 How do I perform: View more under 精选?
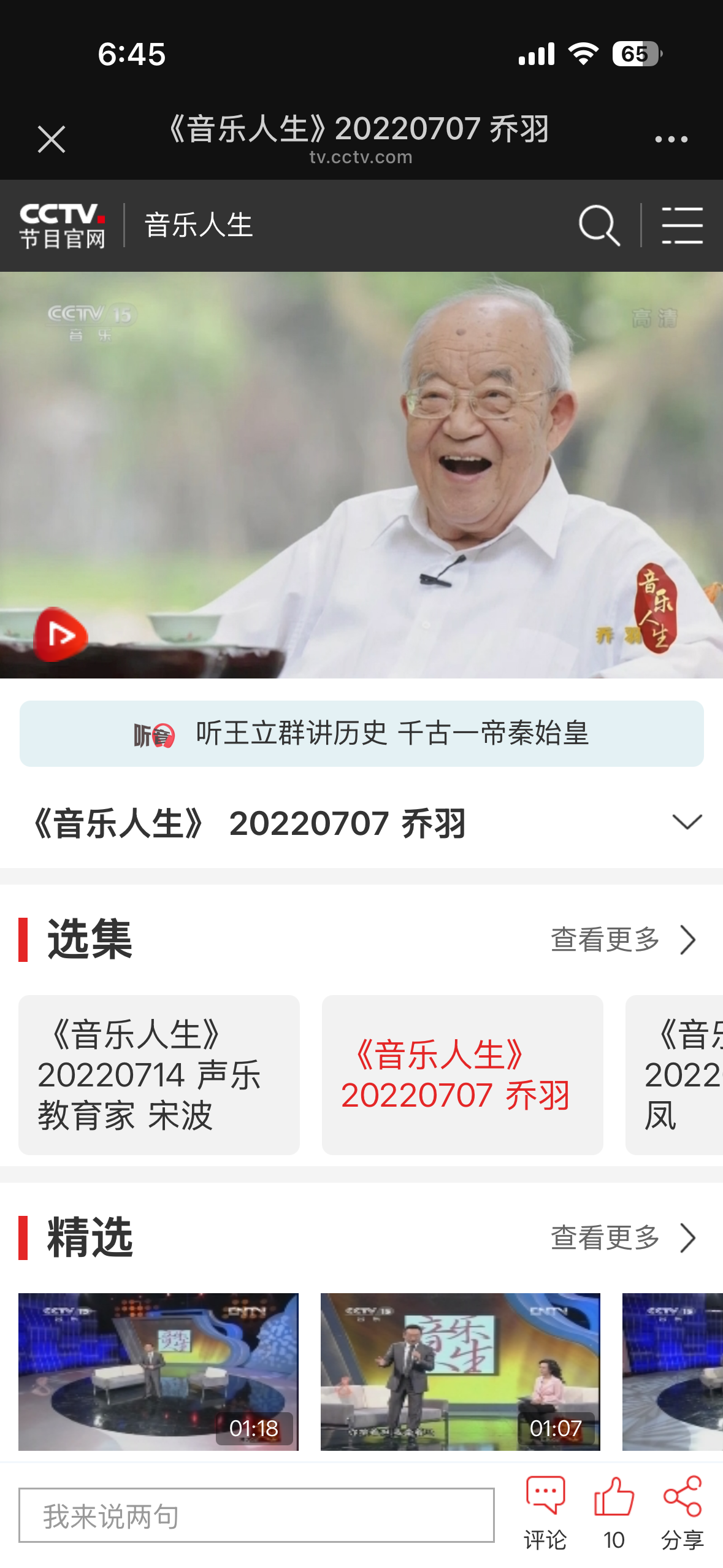coord(623,1237)
